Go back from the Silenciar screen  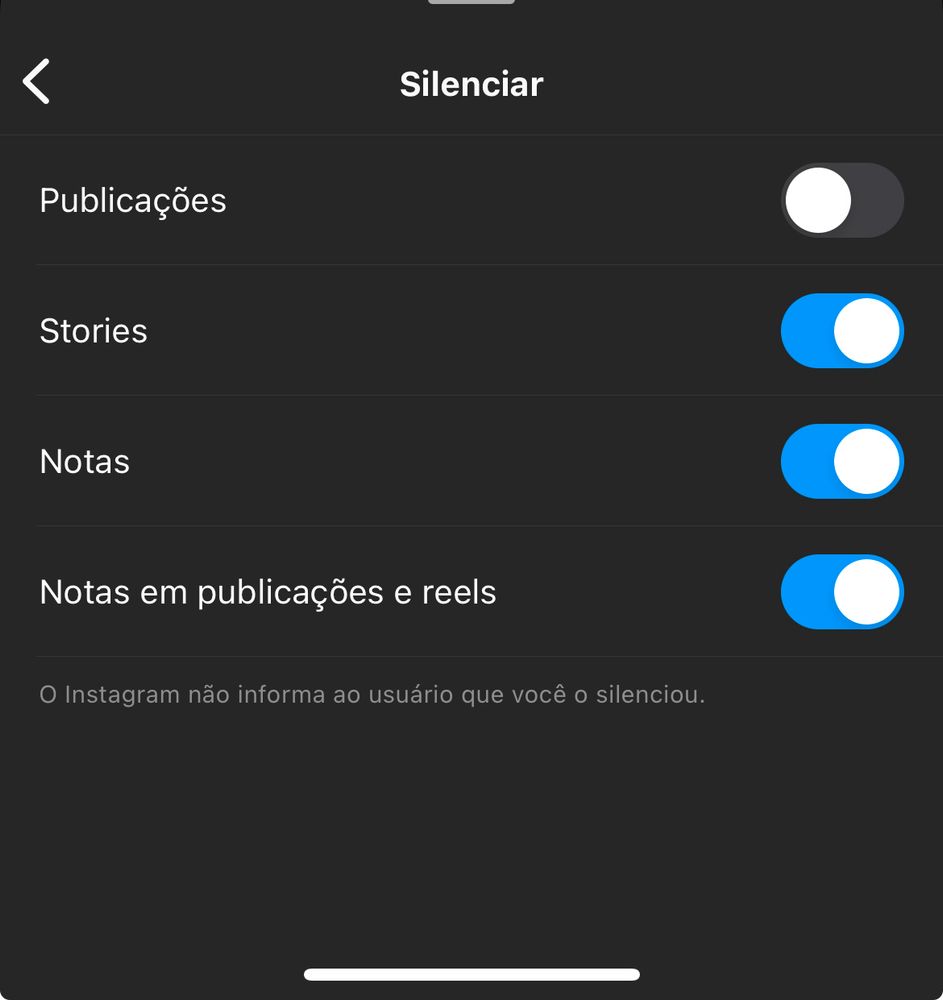(x=37, y=82)
